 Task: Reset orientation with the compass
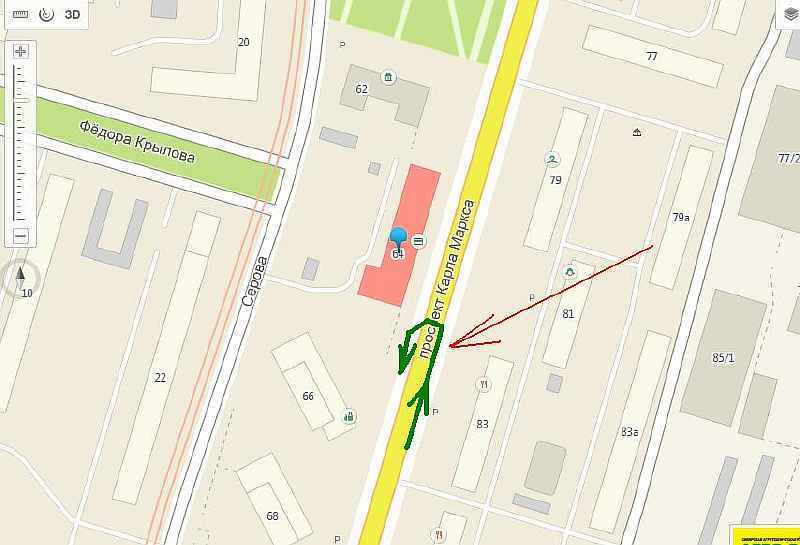(x=20, y=279)
